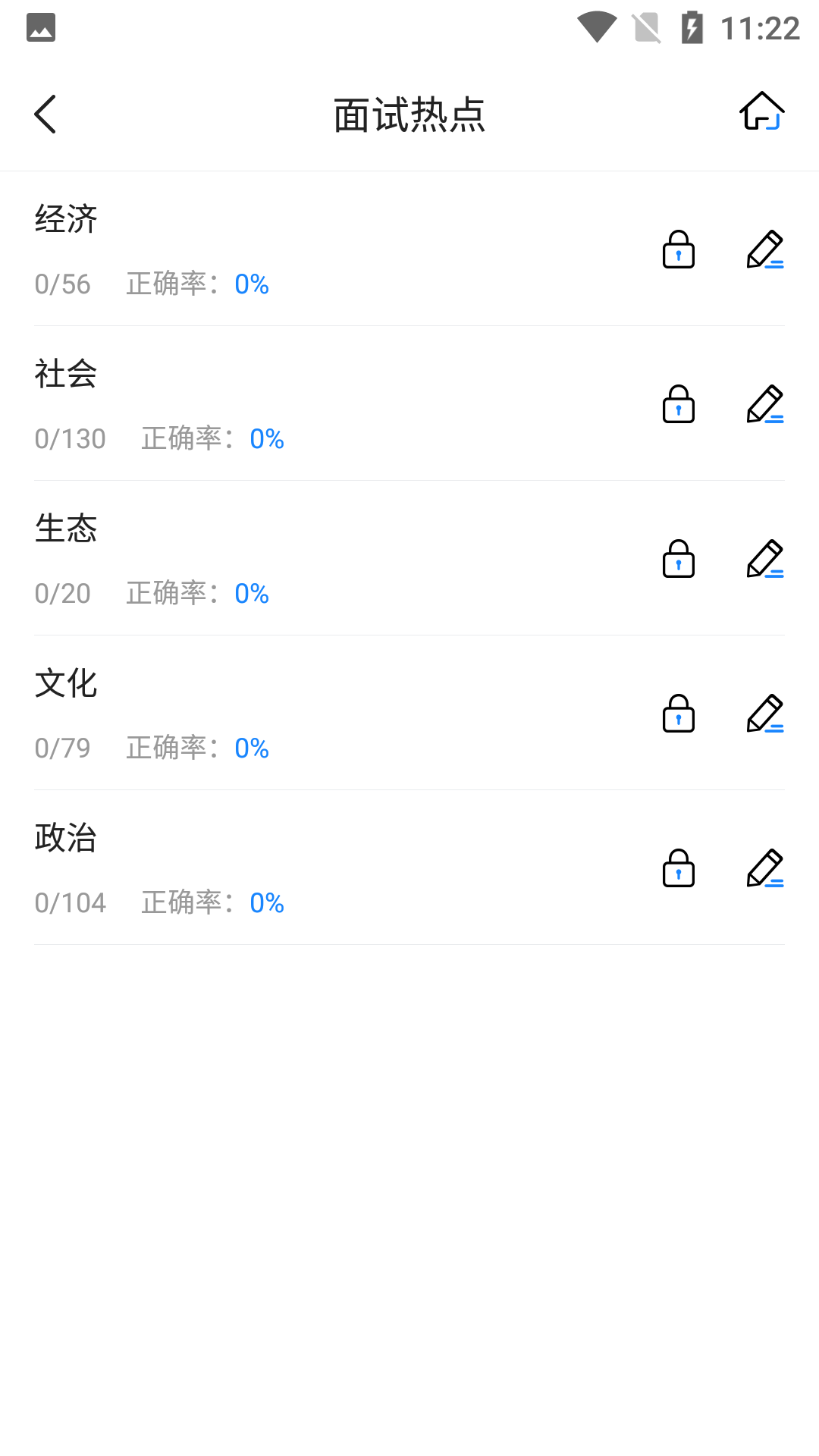The width and height of the screenshot is (819, 1456).
Task: Click the lock icon beside 经济
Action: coord(679,249)
